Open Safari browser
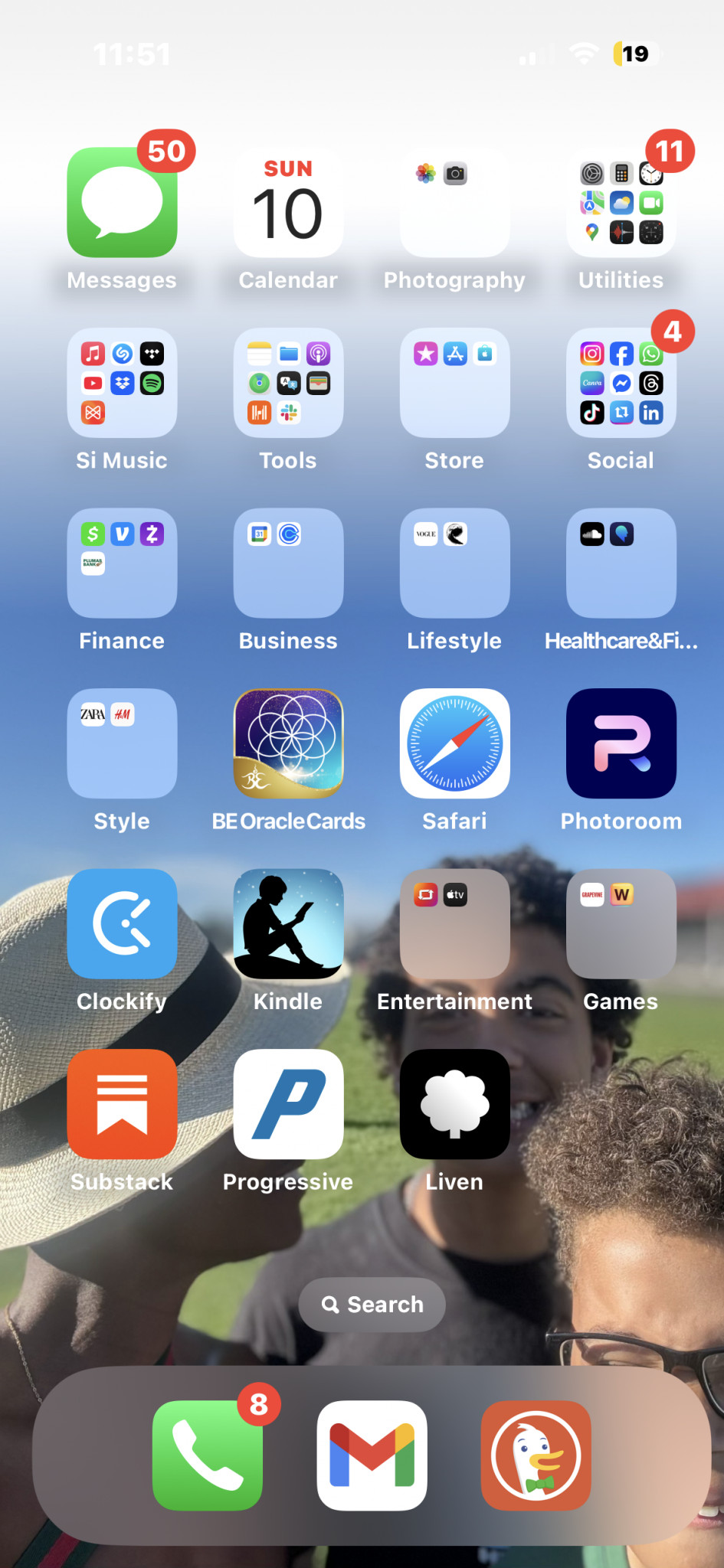The height and width of the screenshot is (1568, 724). 454,743
